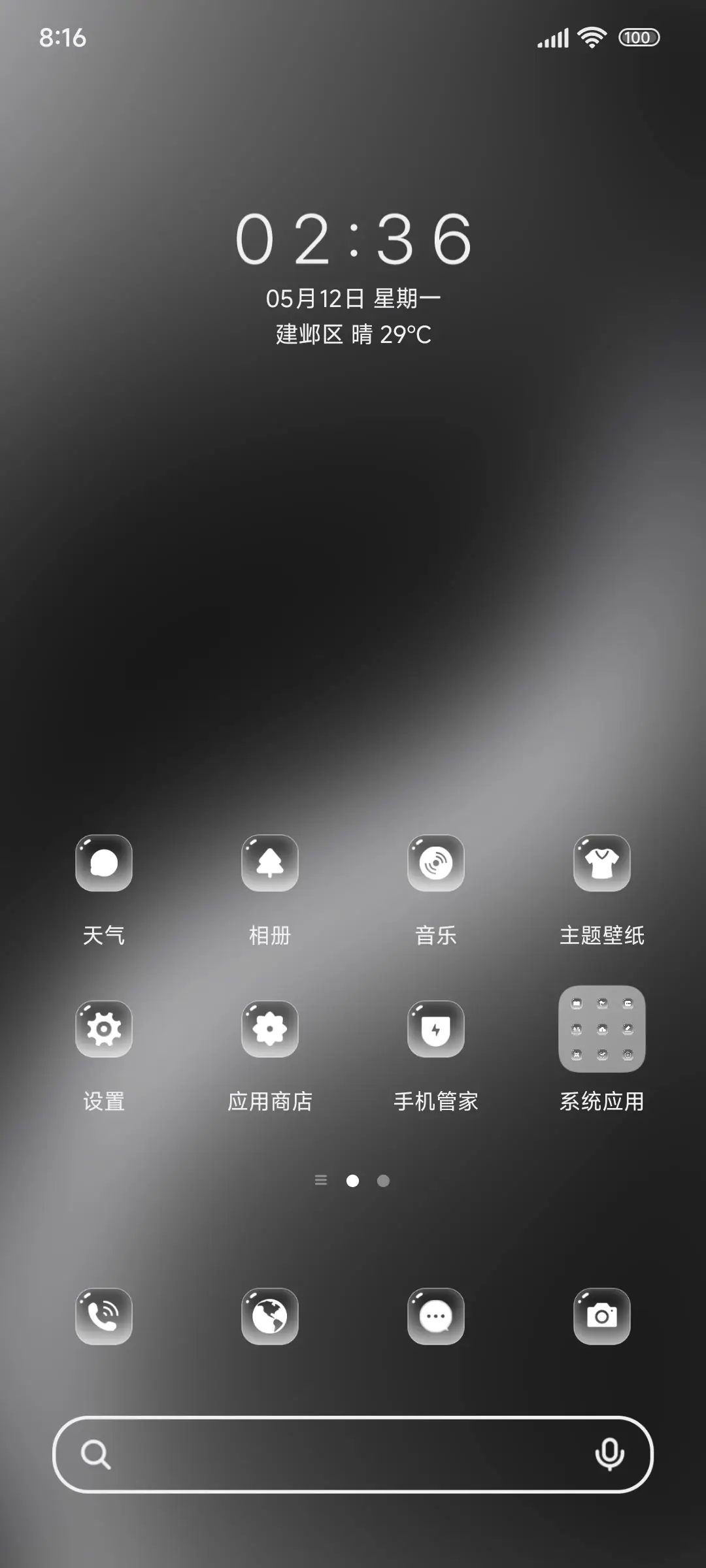
Task: Open the Messages app in the dock
Action: (x=437, y=1316)
